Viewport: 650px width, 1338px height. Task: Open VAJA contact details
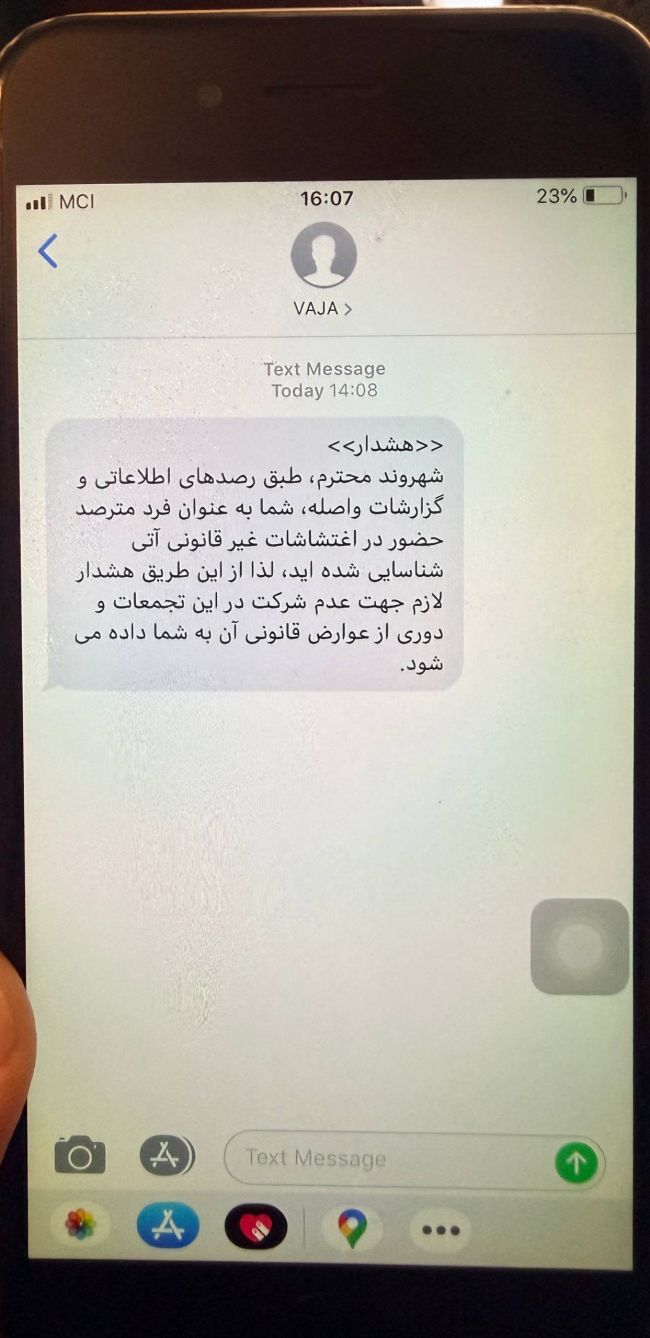coord(323,308)
